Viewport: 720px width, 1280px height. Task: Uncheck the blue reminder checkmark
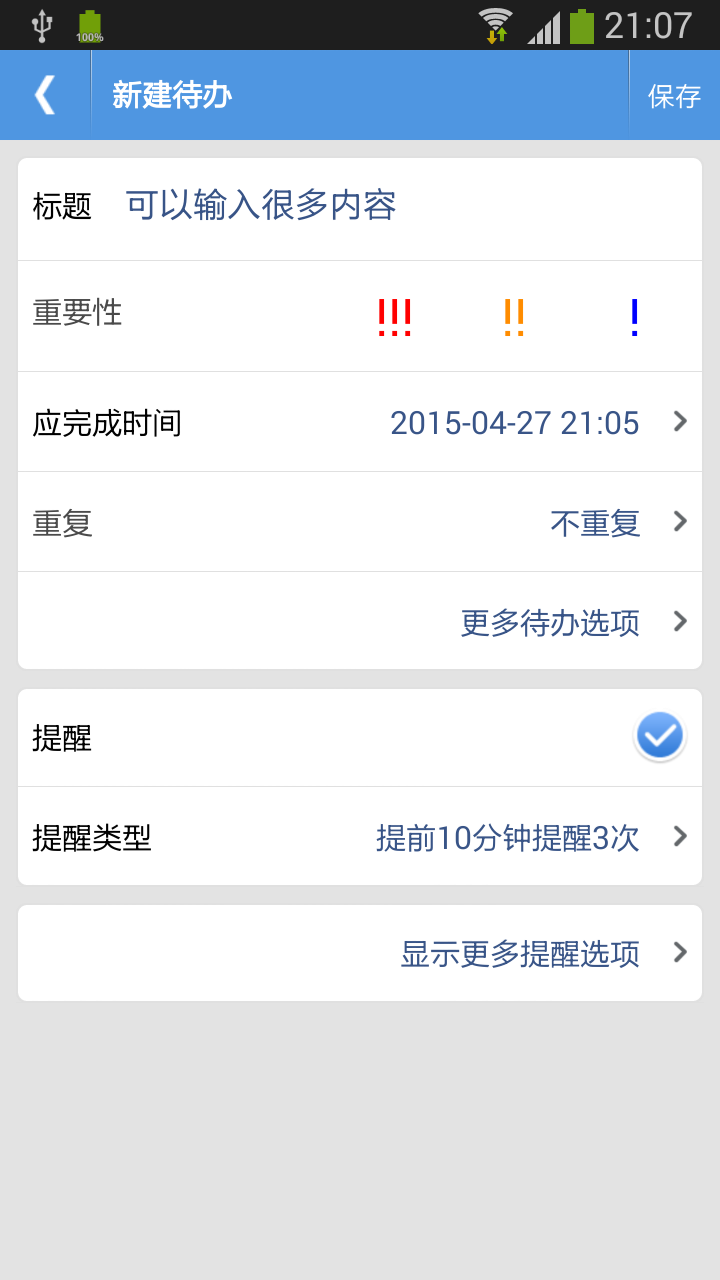[659, 735]
